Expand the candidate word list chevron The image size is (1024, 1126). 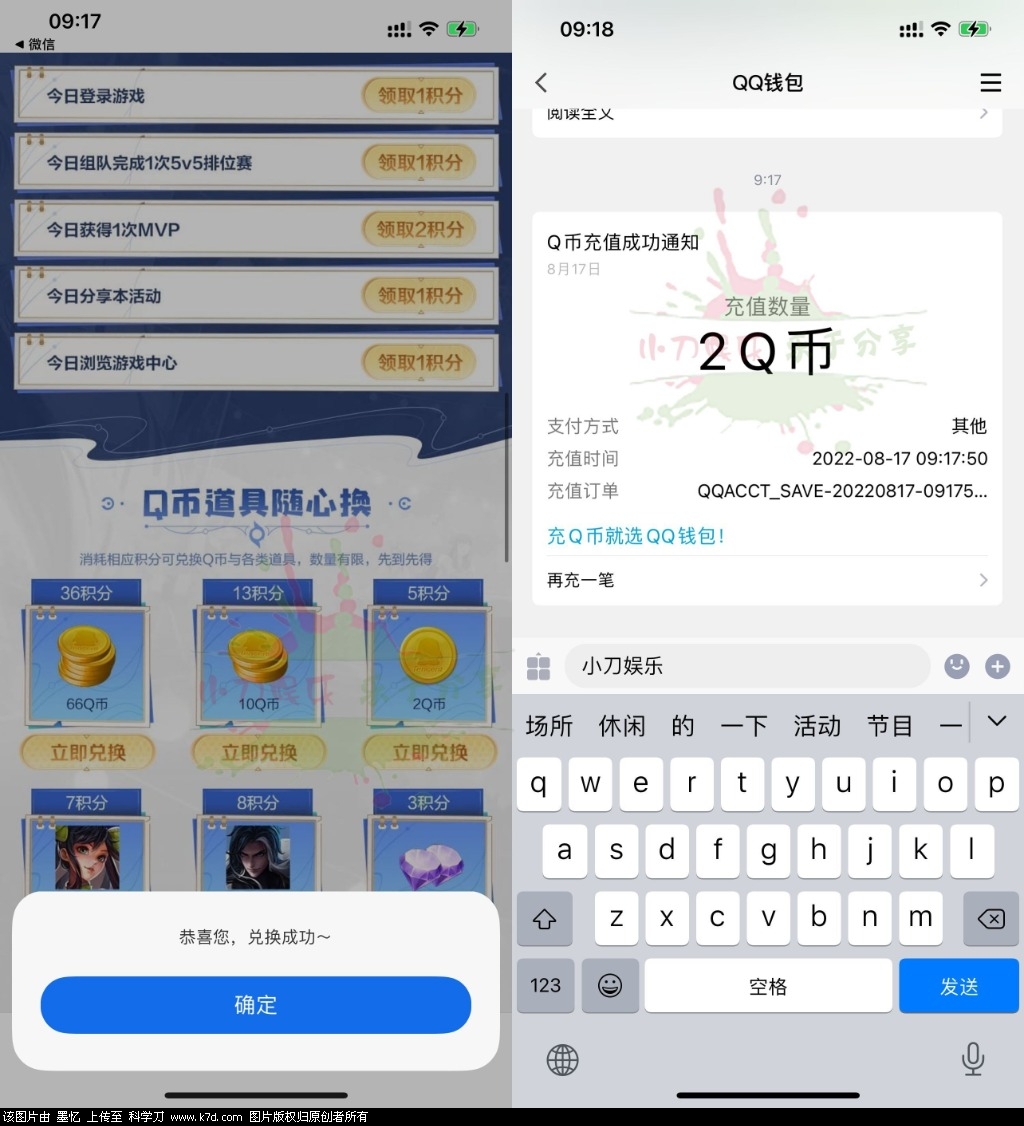pos(997,721)
